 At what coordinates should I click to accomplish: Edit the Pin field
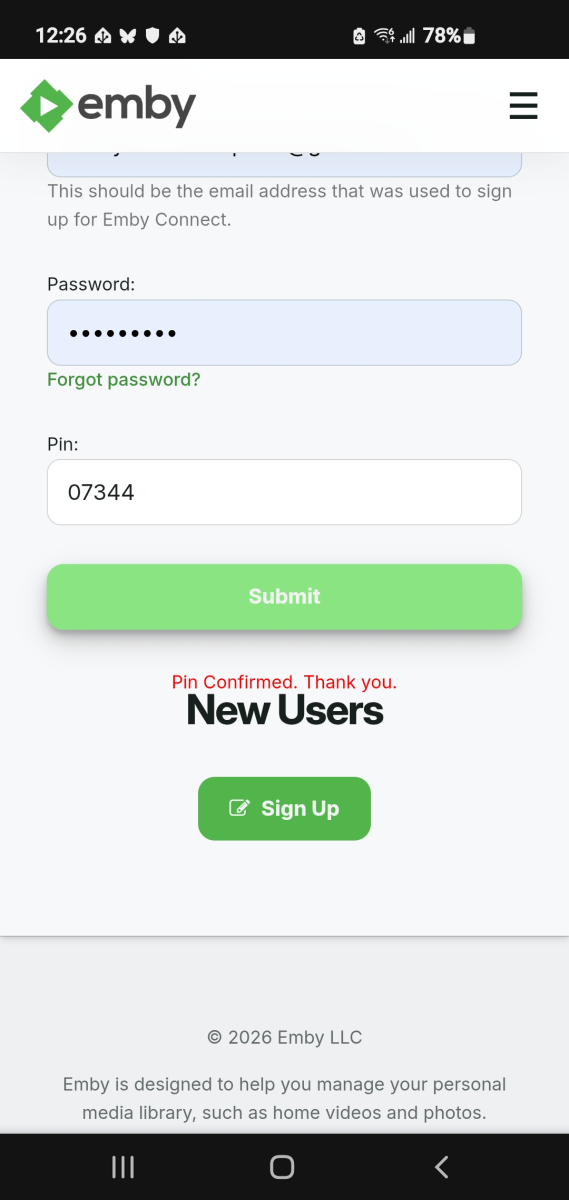coord(284,492)
